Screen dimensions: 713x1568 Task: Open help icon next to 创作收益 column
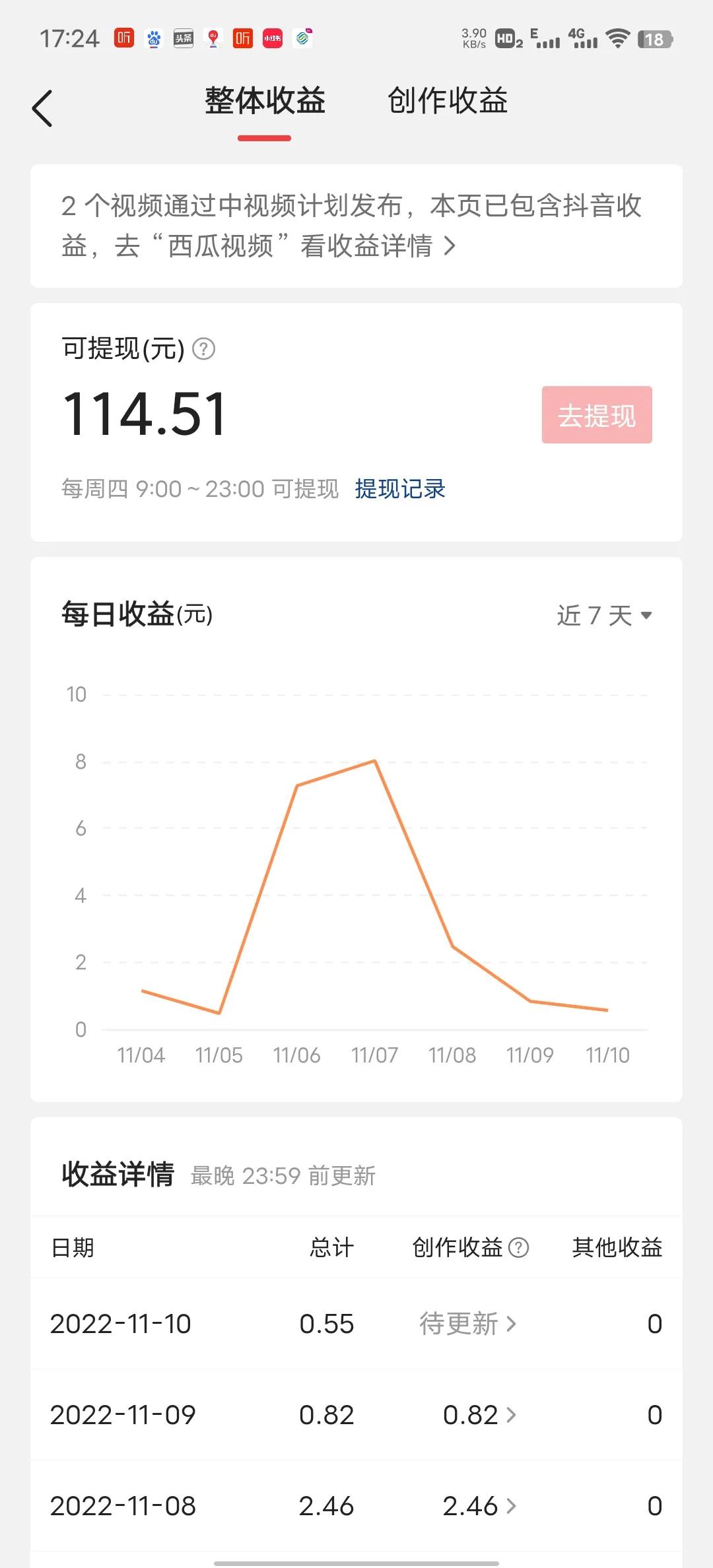click(x=519, y=1247)
